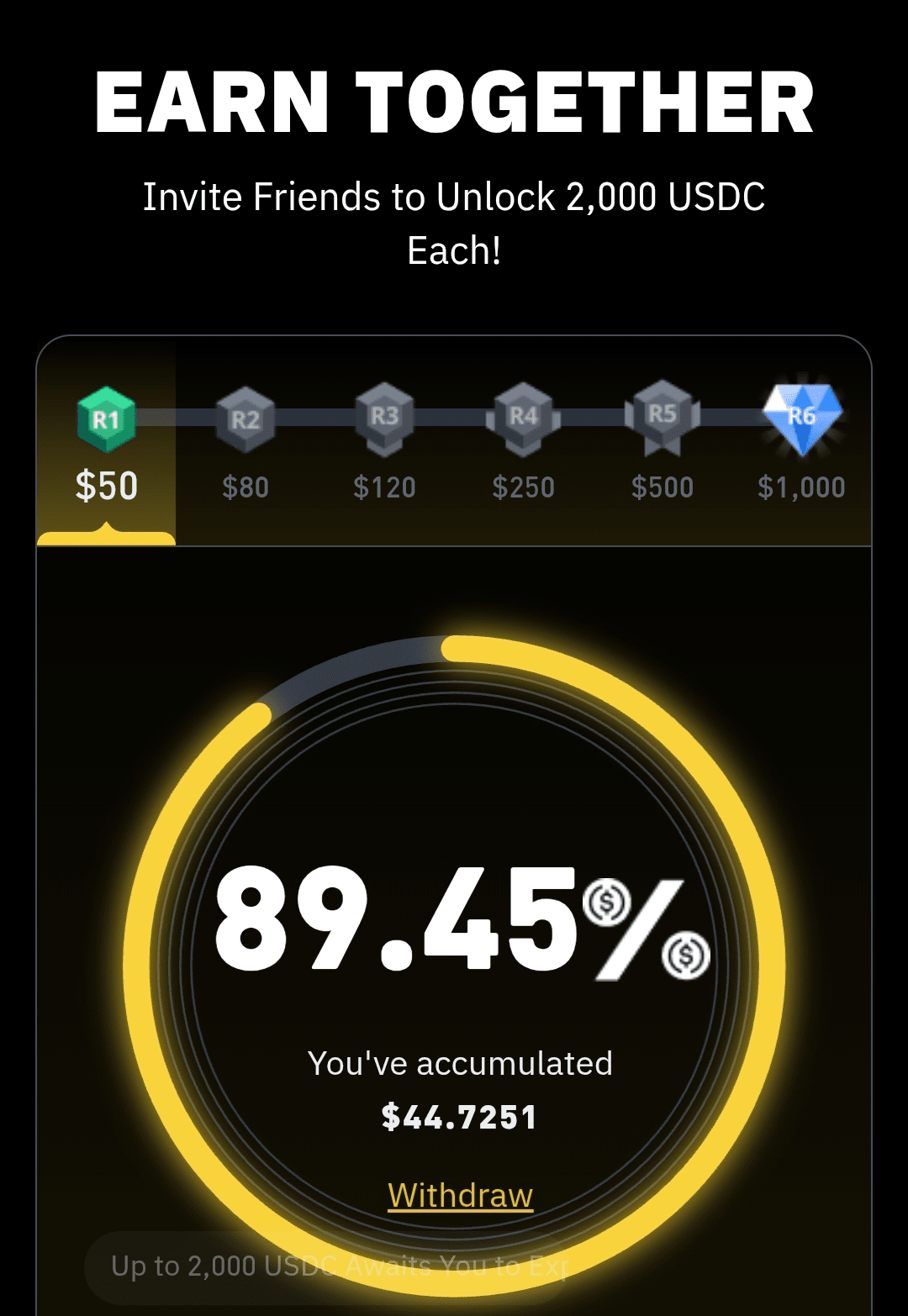Tap the Withdraw link
Image resolution: width=908 pixels, height=1316 pixels.
click(x=460, y=1195)
